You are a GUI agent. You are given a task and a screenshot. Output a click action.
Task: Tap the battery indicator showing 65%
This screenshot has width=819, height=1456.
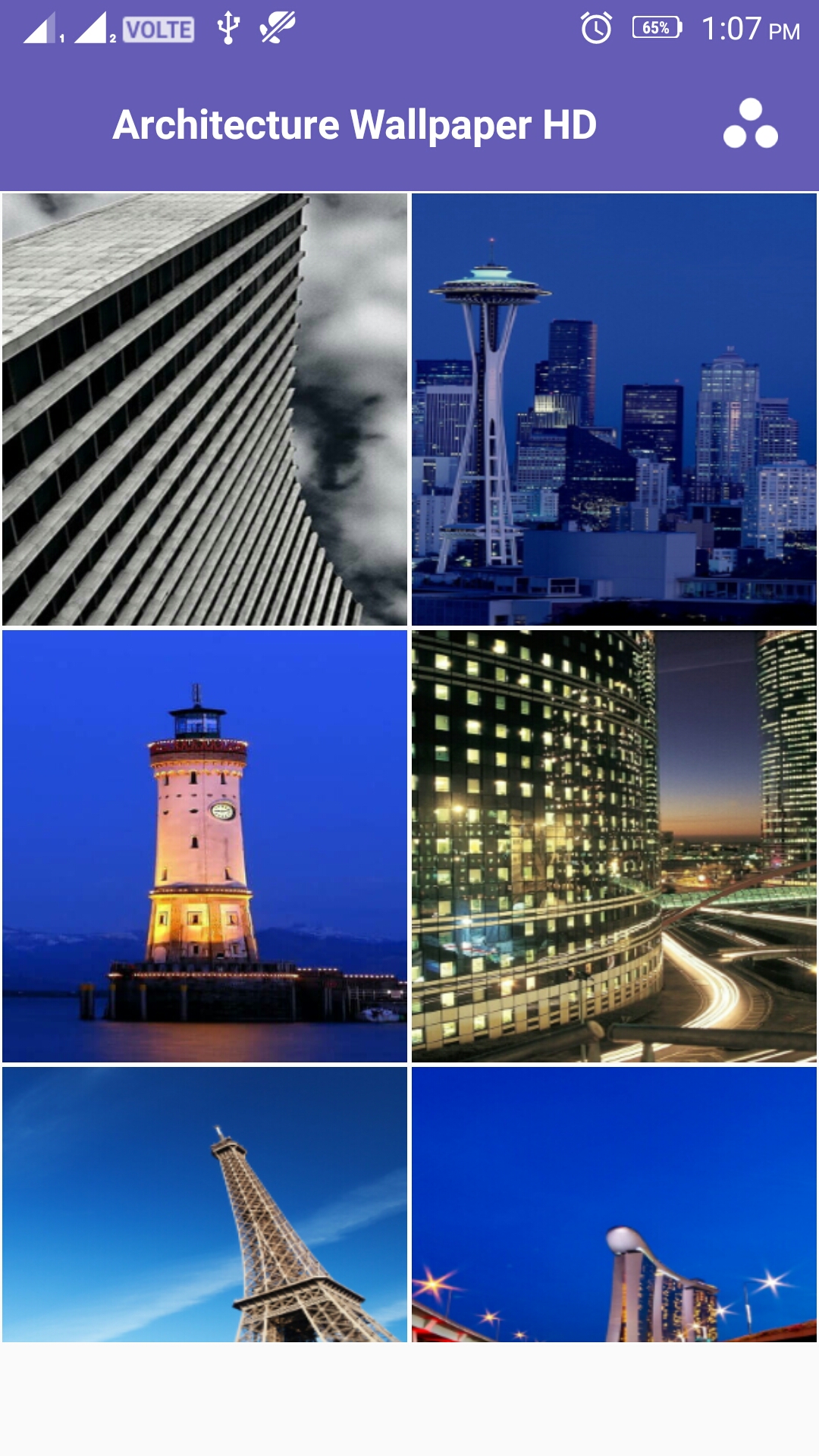click(x=657, y=29)
